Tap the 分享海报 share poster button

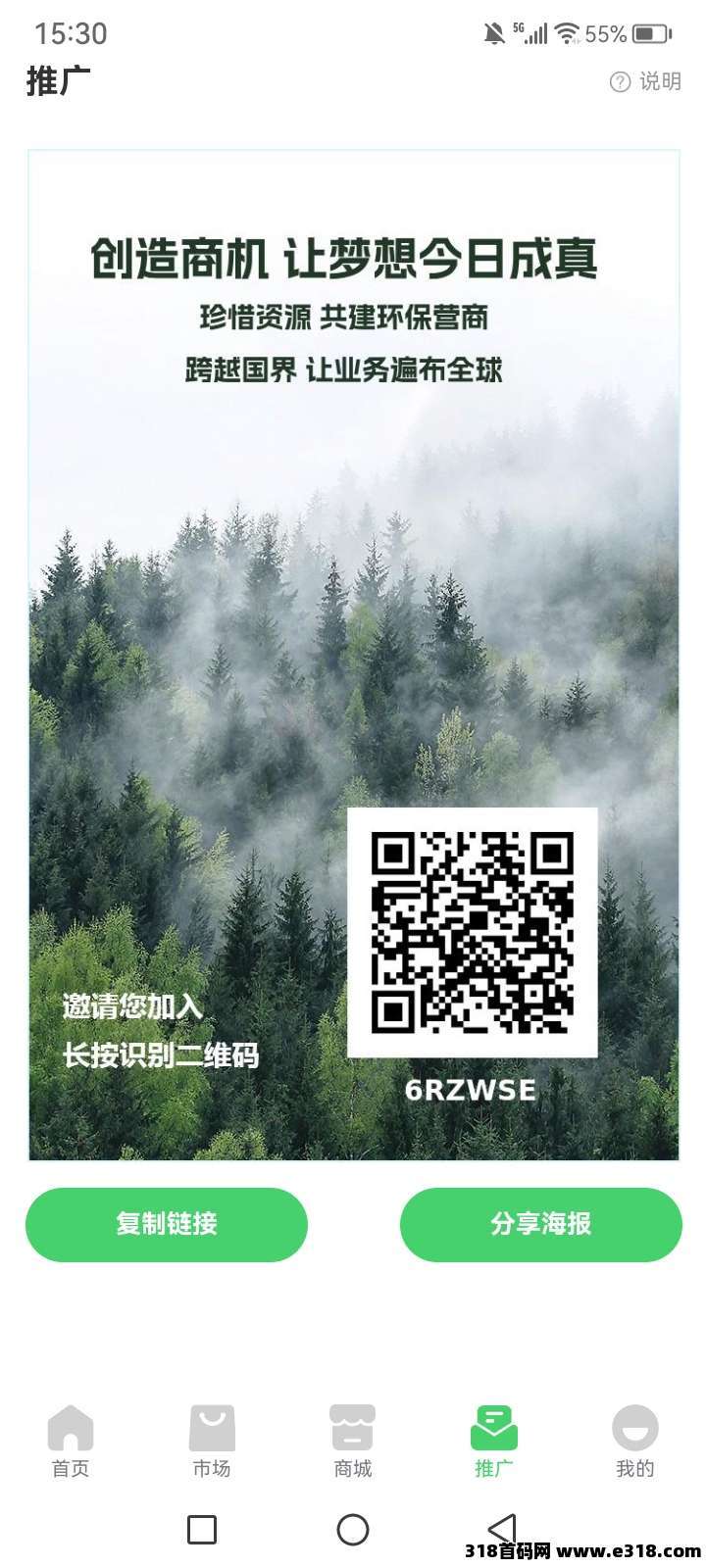pyautogui.click(x=541, y=1224)
